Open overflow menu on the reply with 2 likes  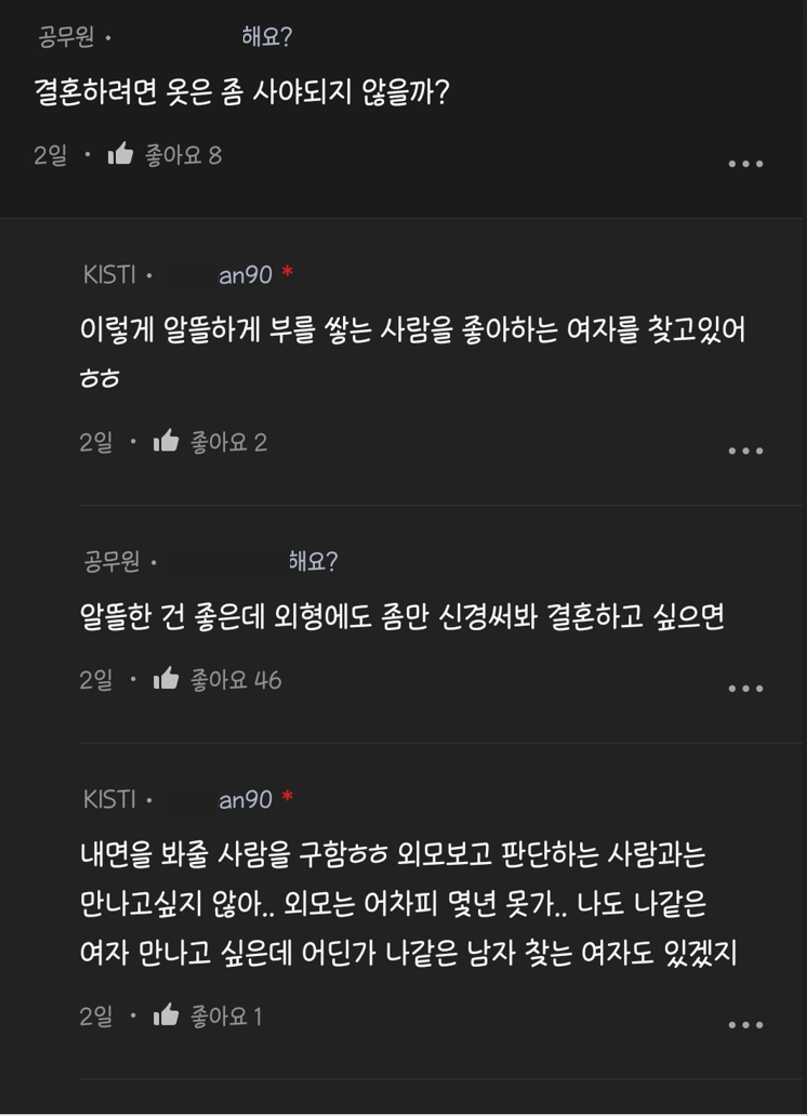745,450
